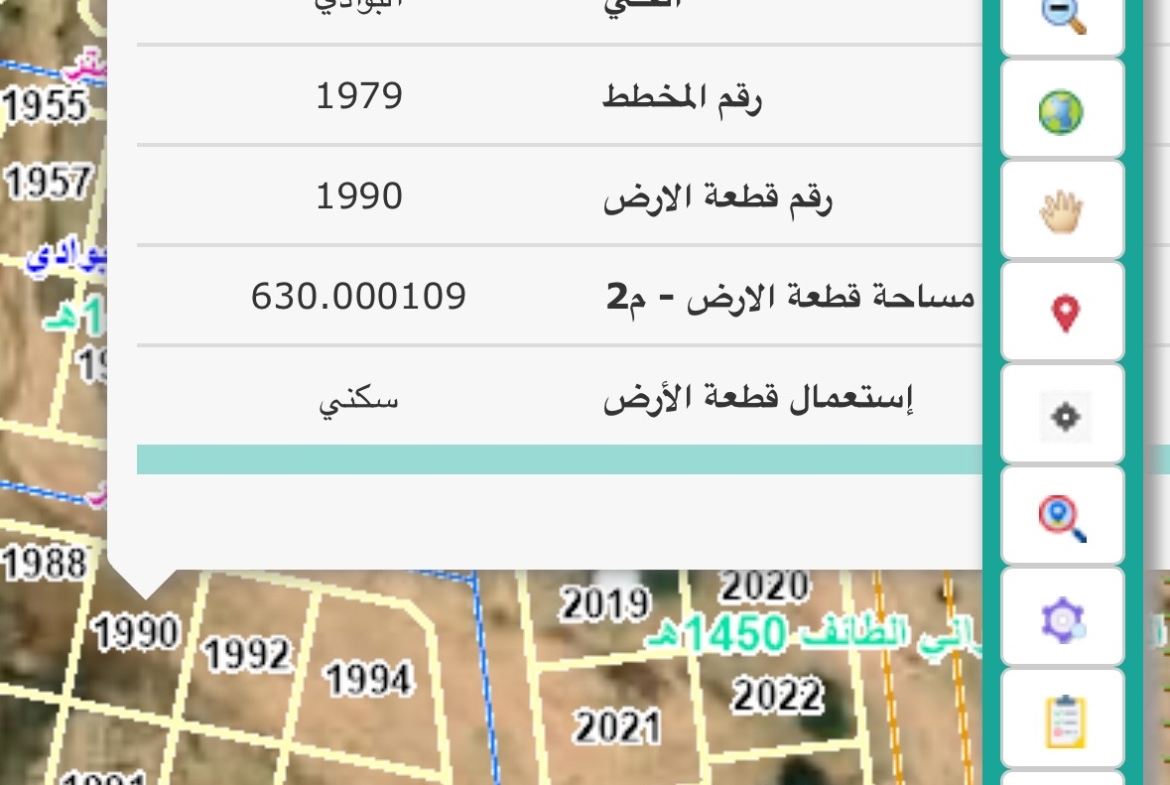Show the full map with the globe tool
This screenshot has width=1170, height=785.
[x=1062, y=110]
